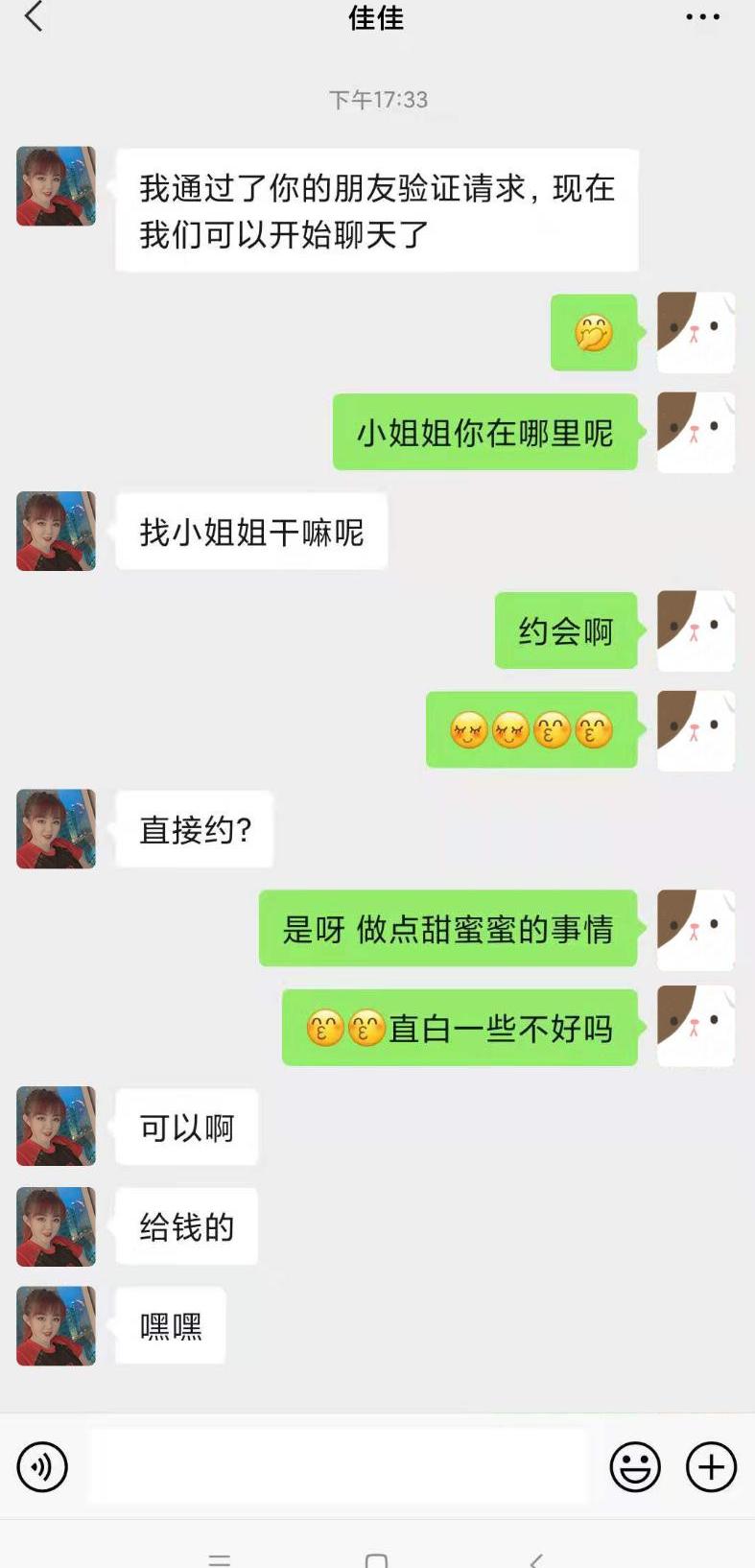
Task: Tap the green 约会啊 bubble
Action: [564, 630]
